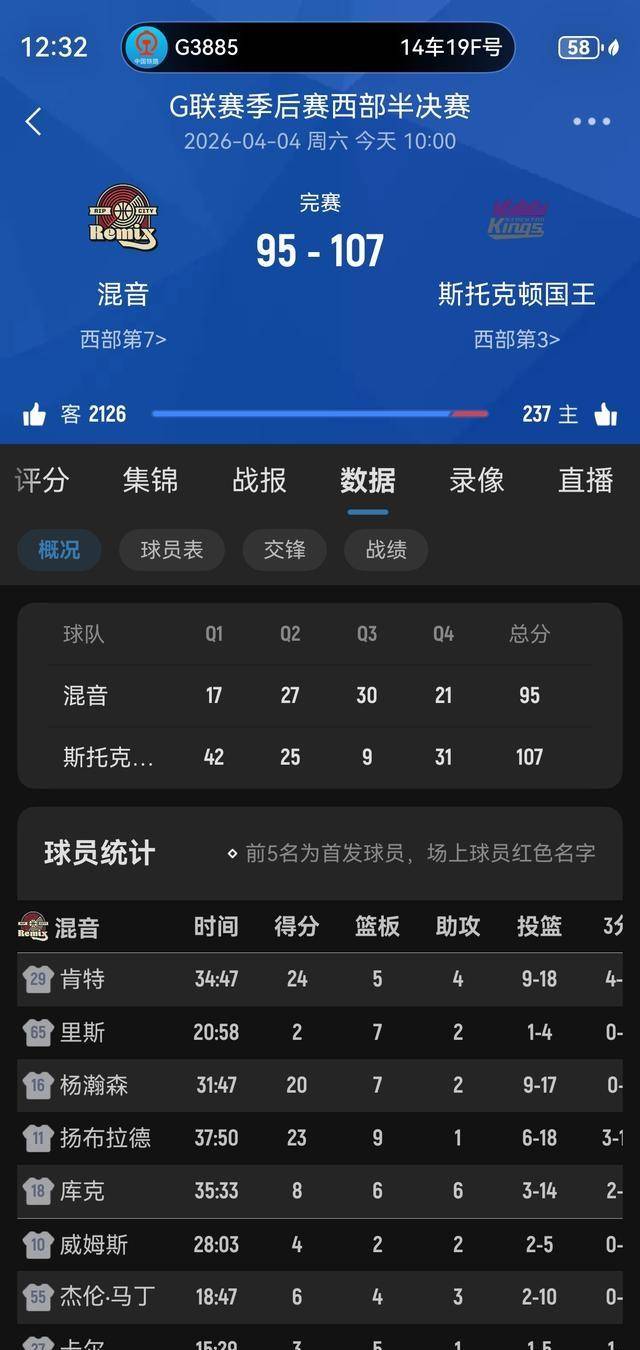Switch to the 集锦 tab

tap(150, 481)
